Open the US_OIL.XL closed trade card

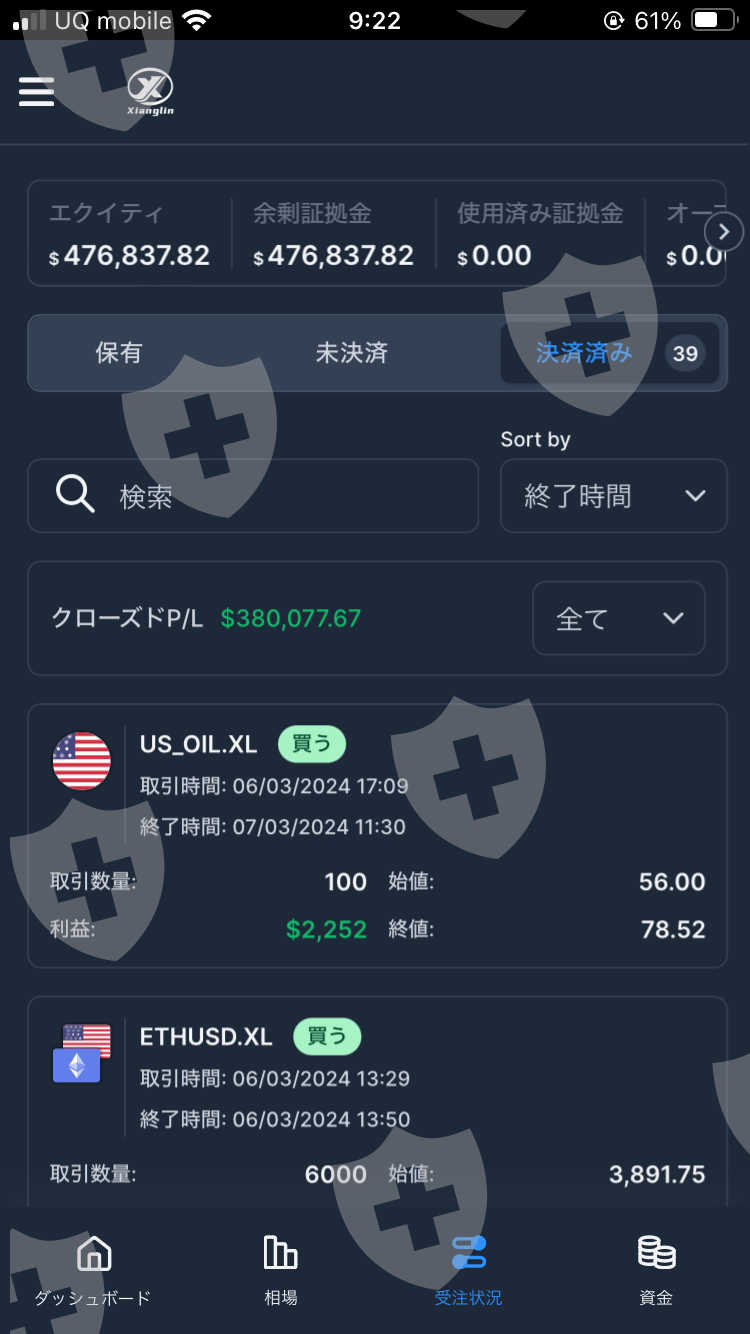point(377,836)
